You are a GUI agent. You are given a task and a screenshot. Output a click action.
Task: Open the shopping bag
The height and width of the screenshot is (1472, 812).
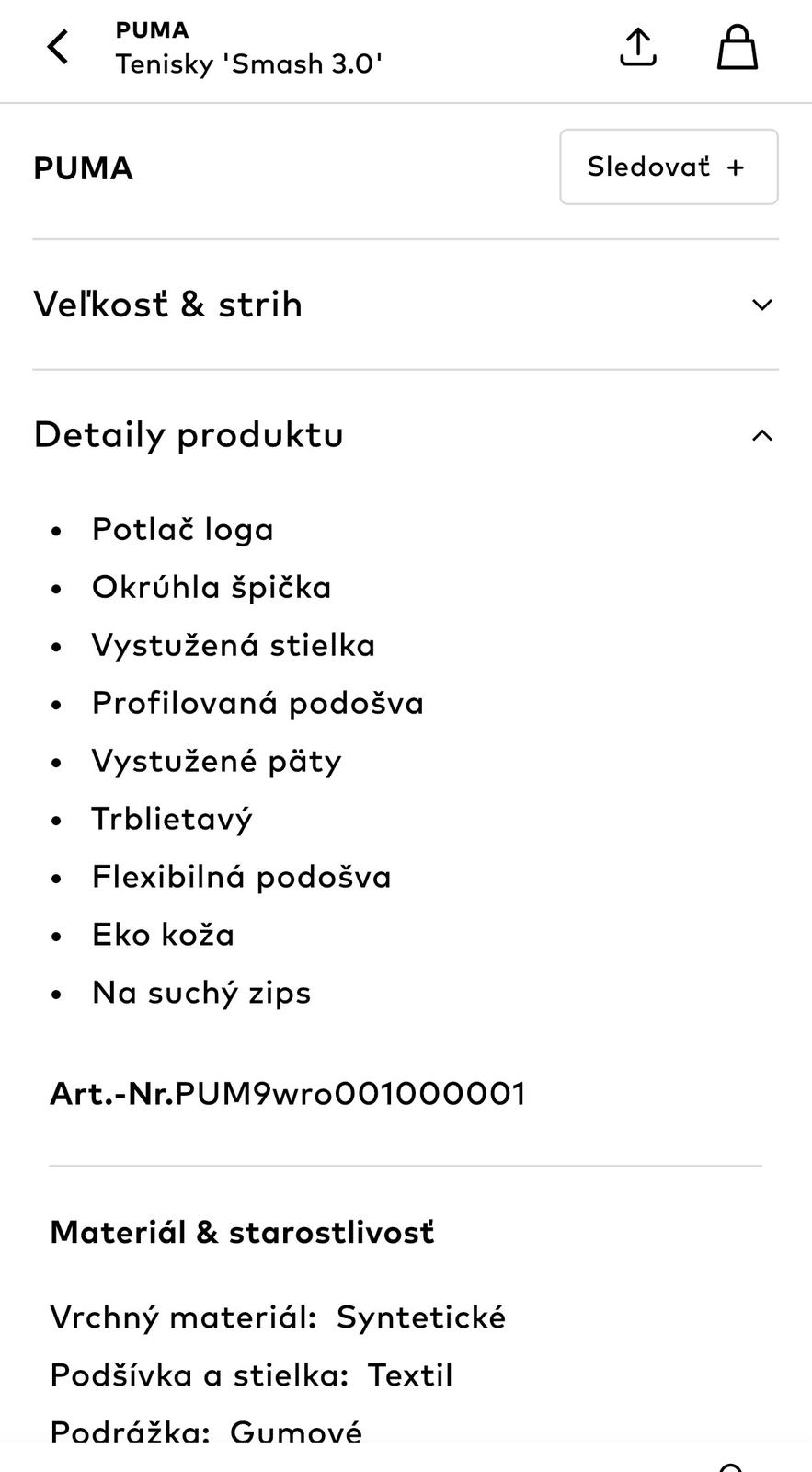click(x=738, y=47)
